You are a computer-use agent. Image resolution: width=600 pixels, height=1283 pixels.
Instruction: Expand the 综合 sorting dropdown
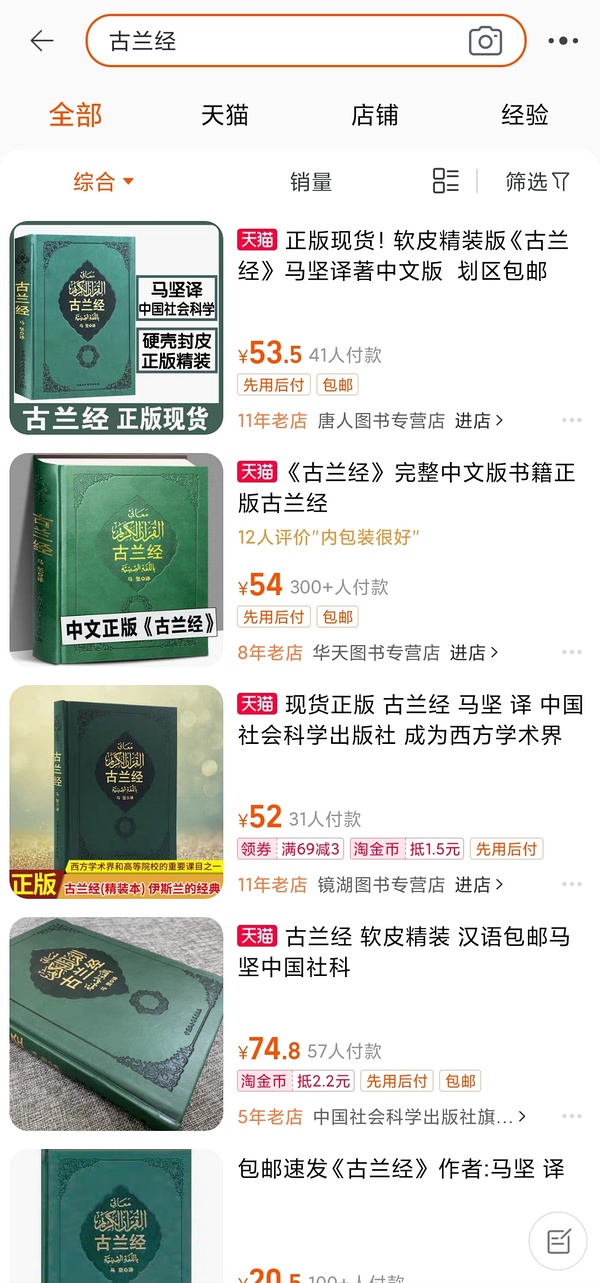click(103, 182)
